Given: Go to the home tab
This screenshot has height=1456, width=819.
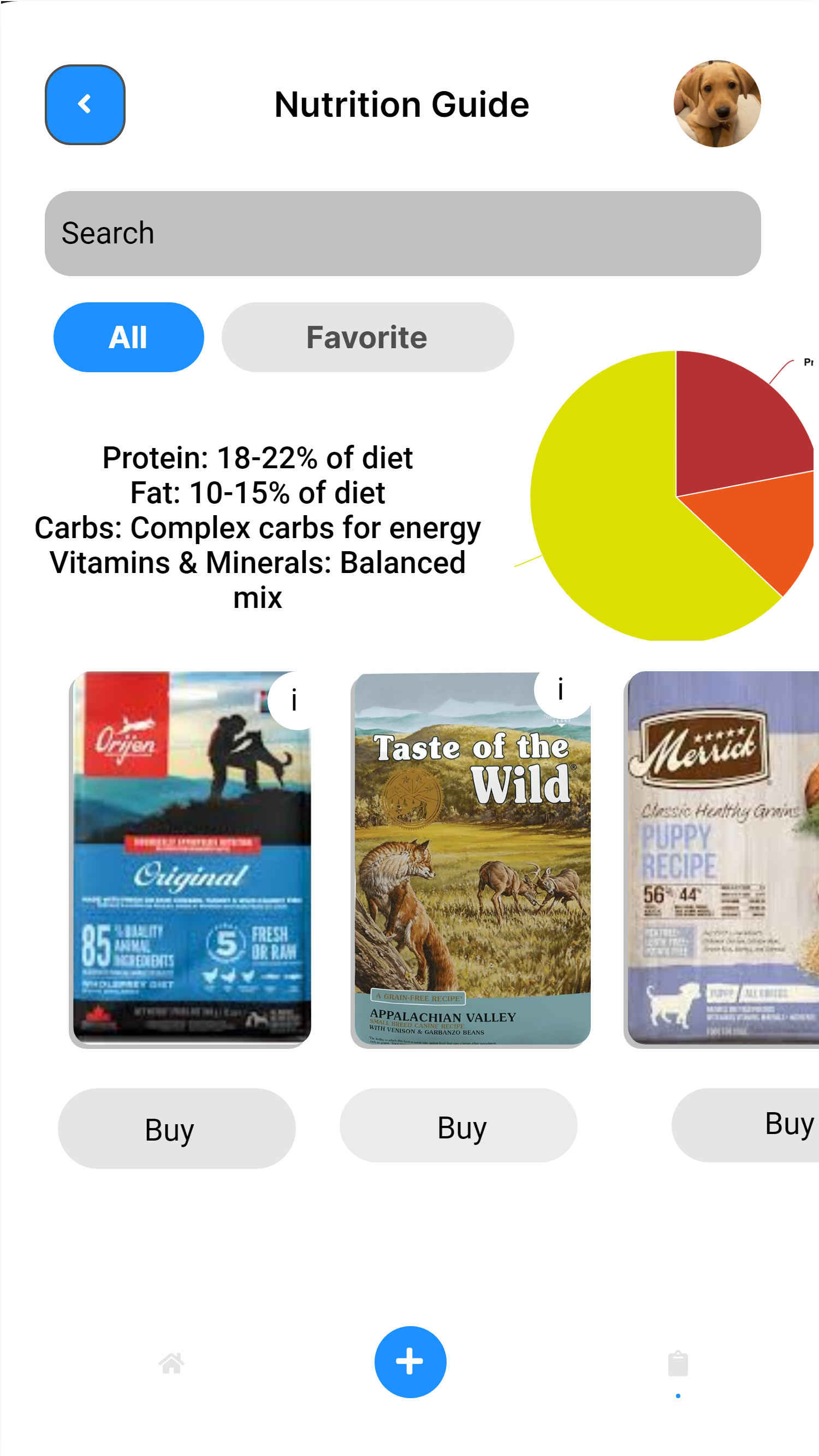Looking at the screenshot, I should pos(171,1363).
